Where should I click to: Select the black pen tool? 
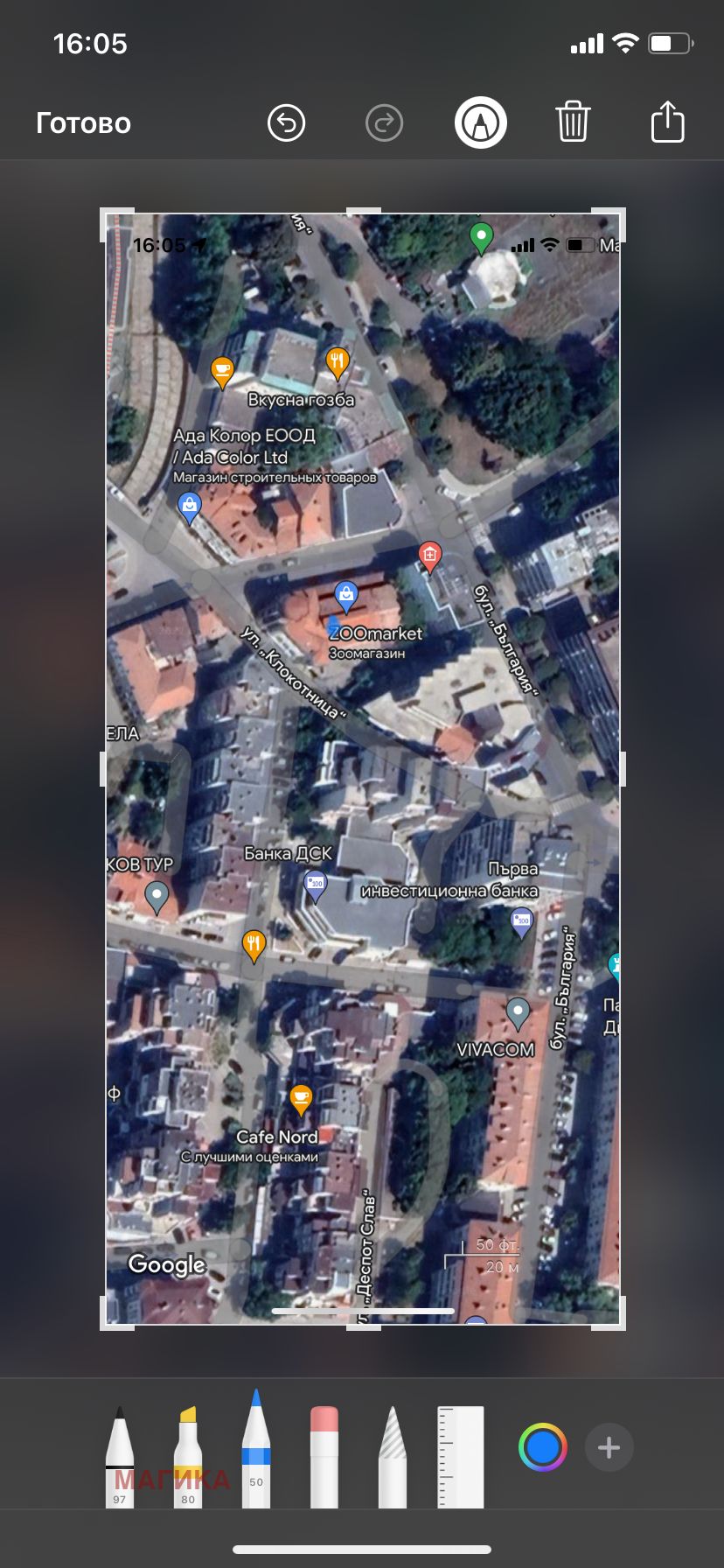coord(120,1456)
